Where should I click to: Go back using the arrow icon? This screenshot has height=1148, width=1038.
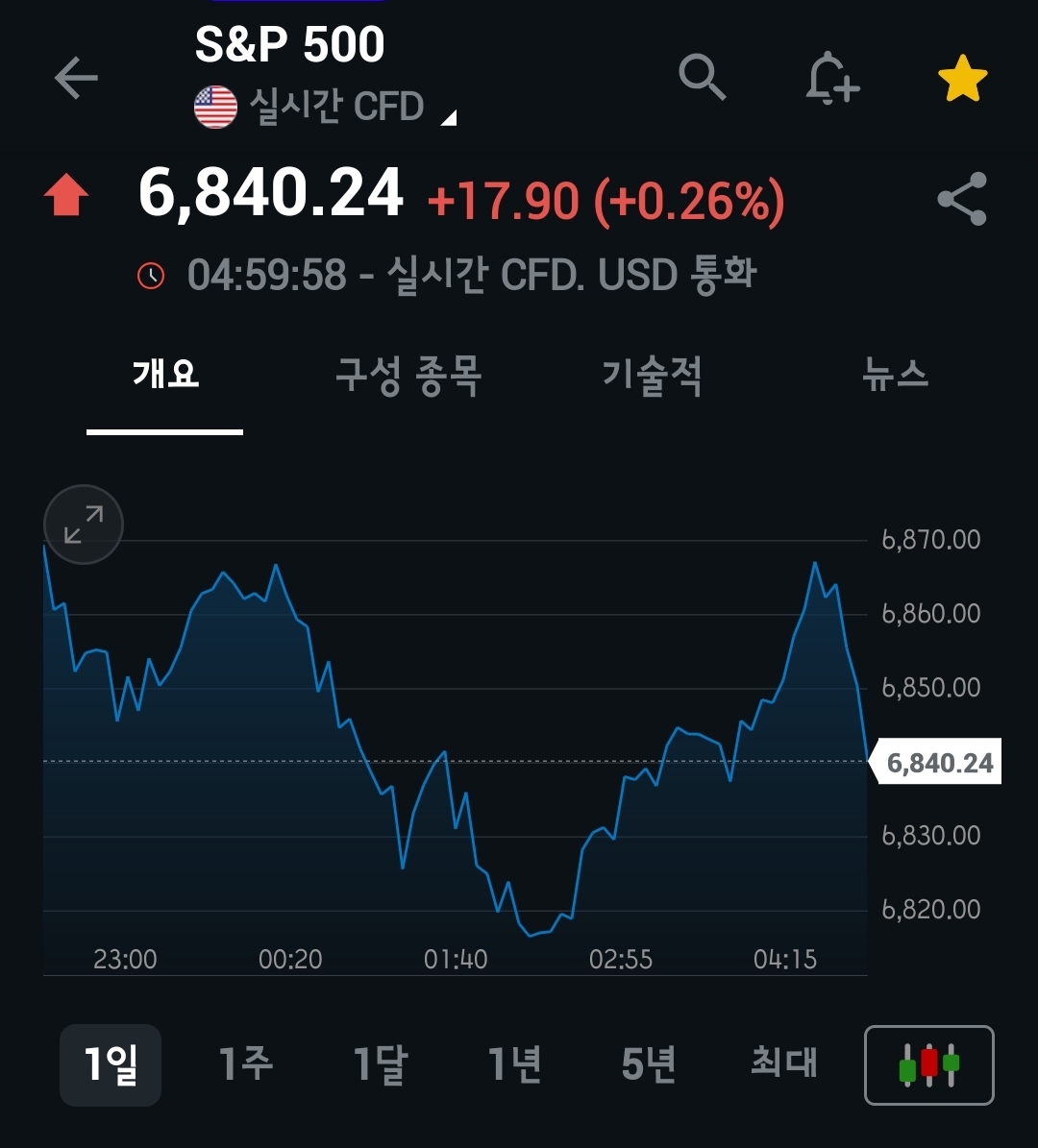76,78
